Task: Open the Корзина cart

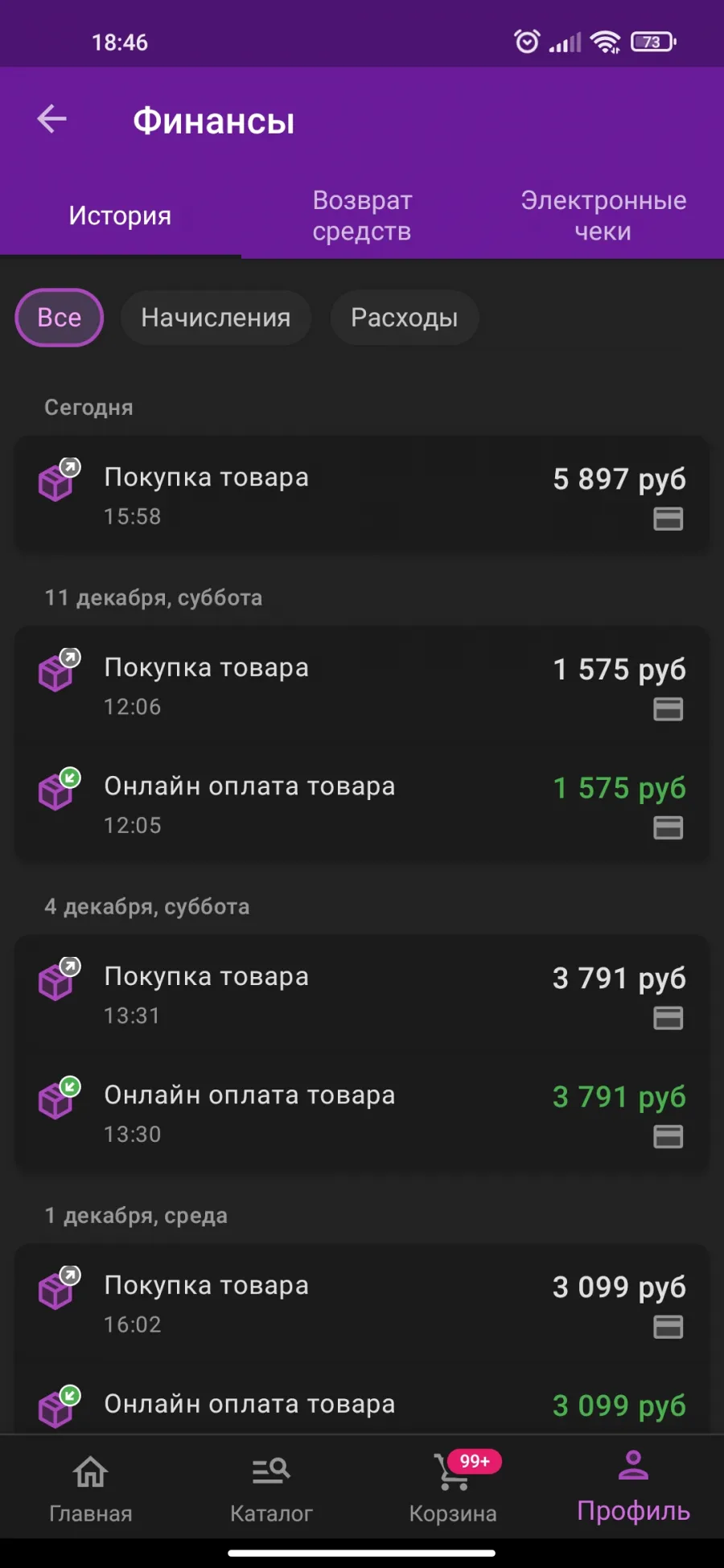Action: pyautogui.click(x=453, y=1488)
